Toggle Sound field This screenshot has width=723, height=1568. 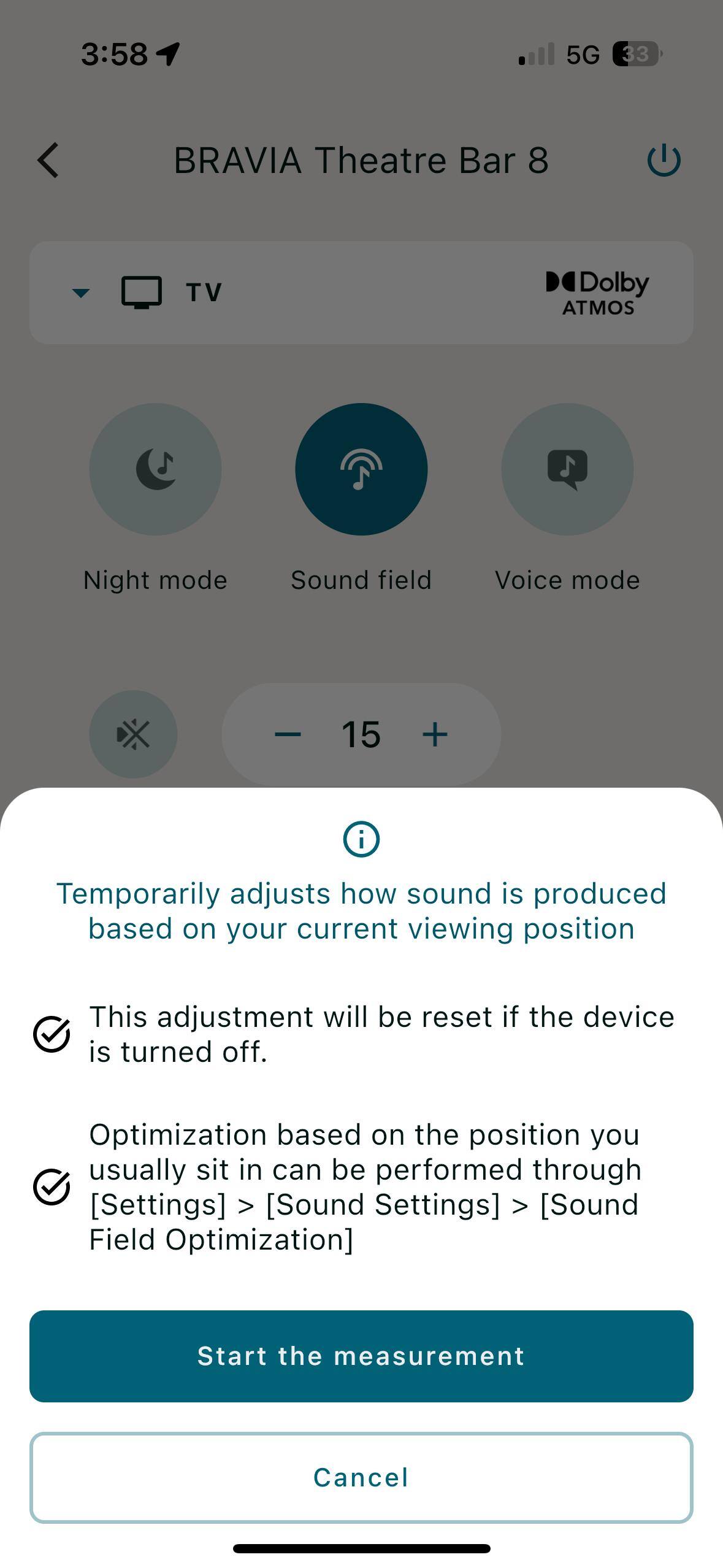pyautogui.click(x=361, y=469)
